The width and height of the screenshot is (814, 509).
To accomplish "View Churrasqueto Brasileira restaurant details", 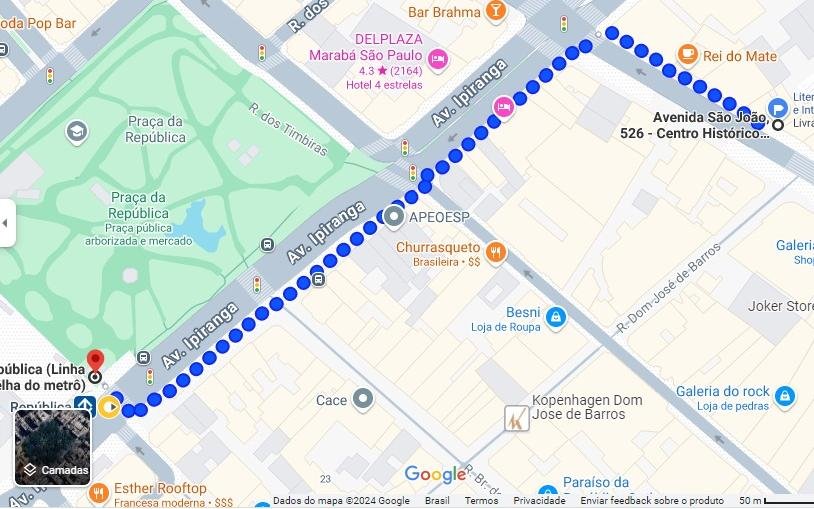I will click(x=495, y=249).
